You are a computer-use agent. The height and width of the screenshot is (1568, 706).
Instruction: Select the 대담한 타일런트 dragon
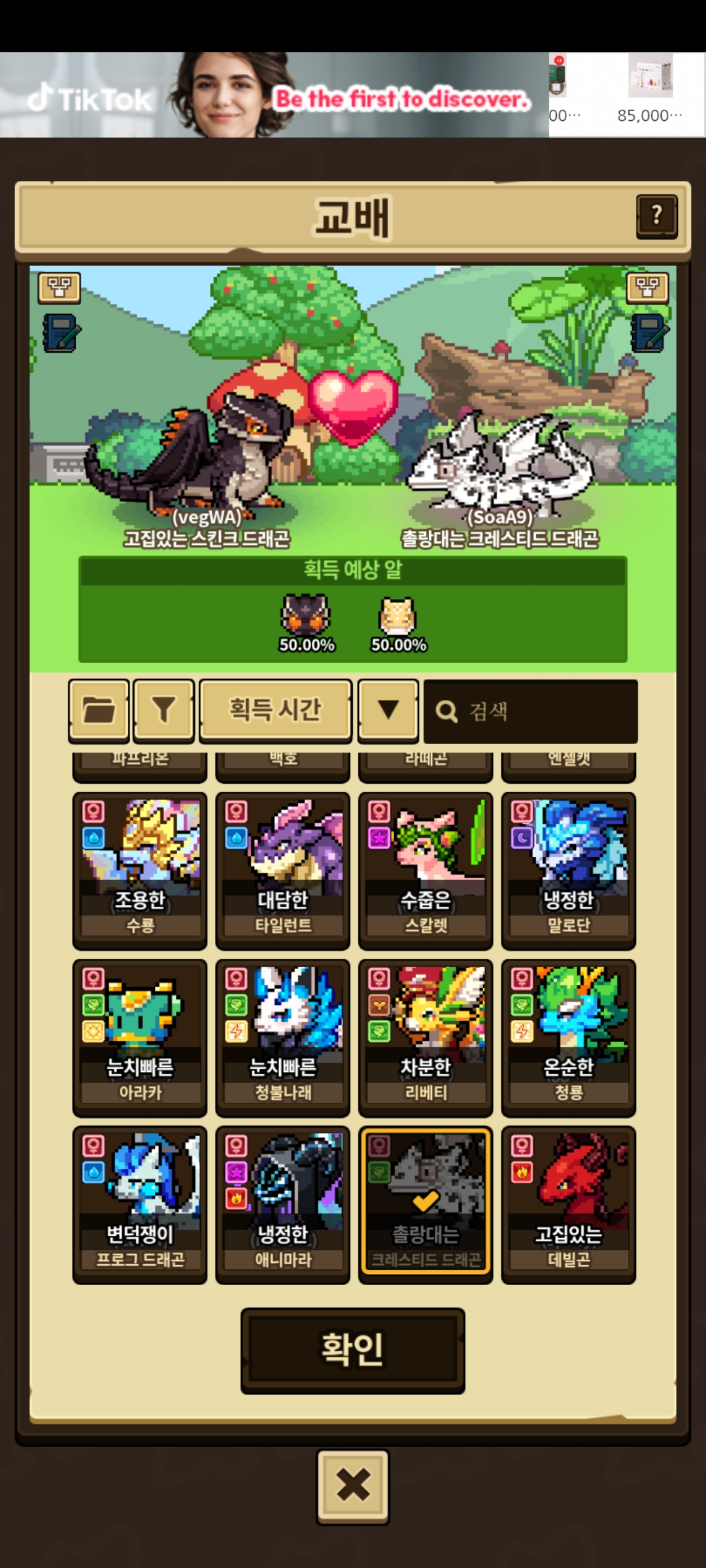282,870
